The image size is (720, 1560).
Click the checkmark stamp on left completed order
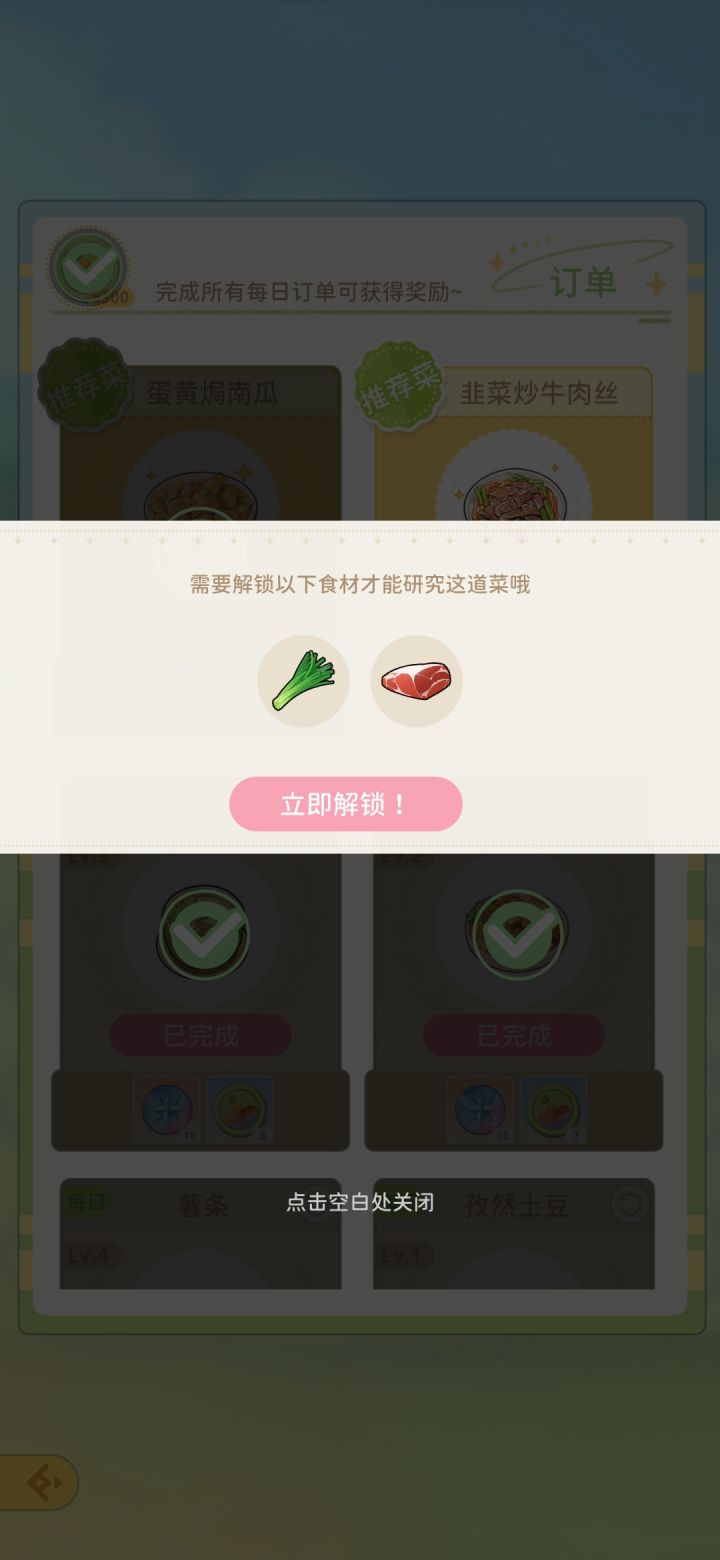pyautogui.click(x=200, y=931)
